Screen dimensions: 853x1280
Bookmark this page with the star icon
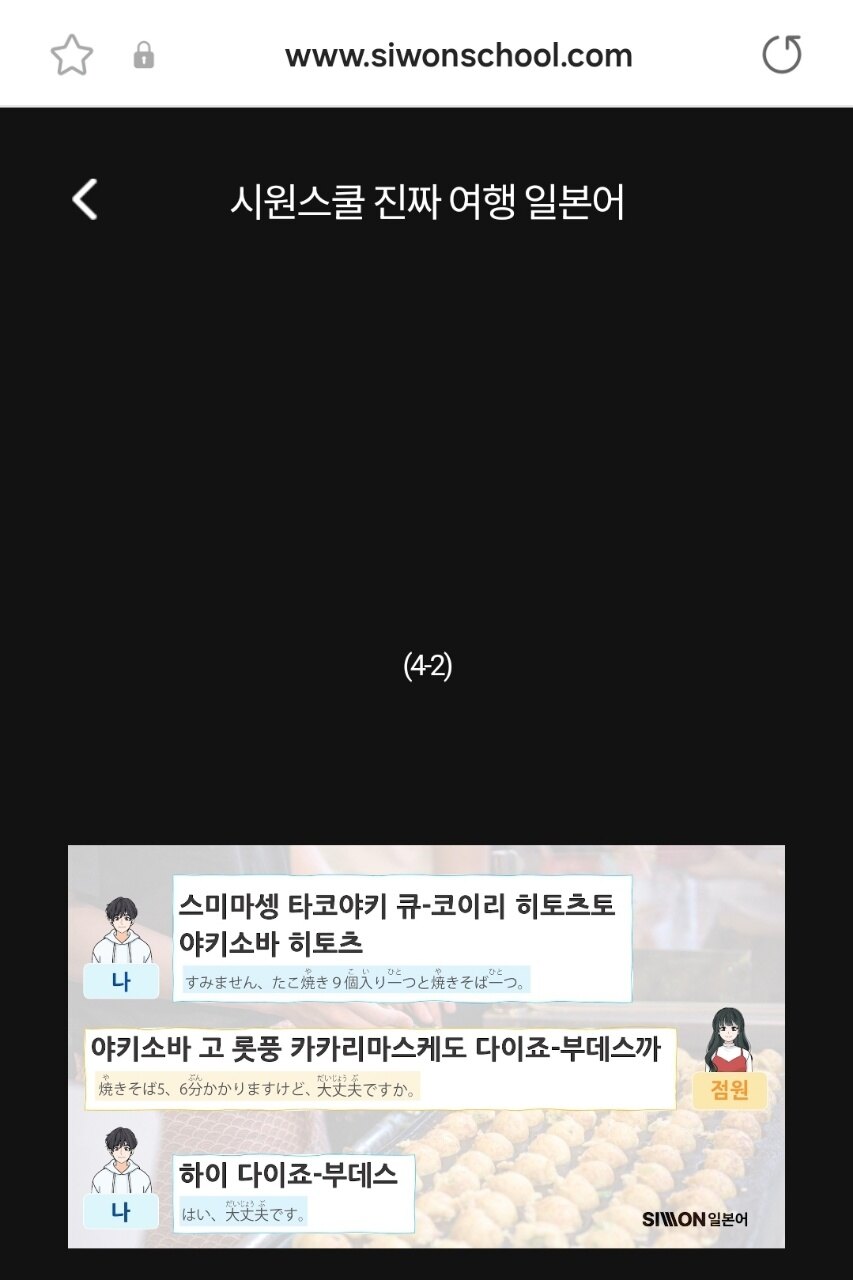point(71,55)
